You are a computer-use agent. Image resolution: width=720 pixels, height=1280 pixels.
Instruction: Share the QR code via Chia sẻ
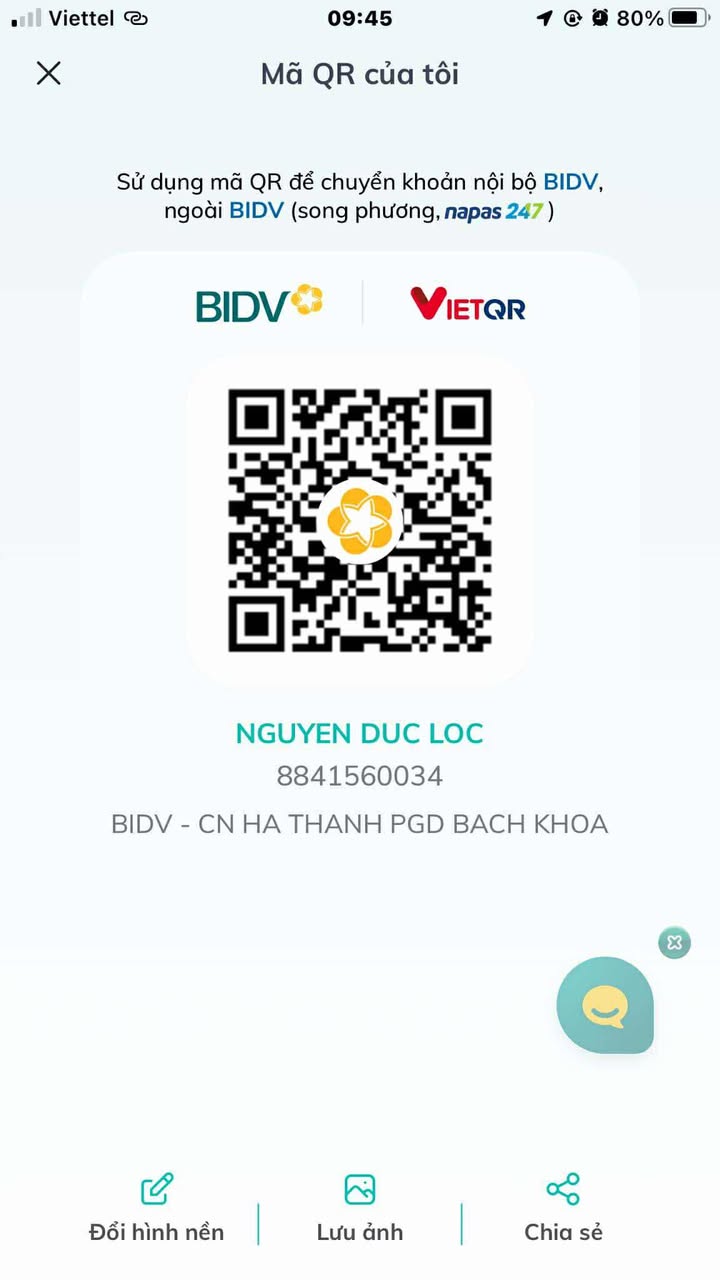click(563, 1208)
